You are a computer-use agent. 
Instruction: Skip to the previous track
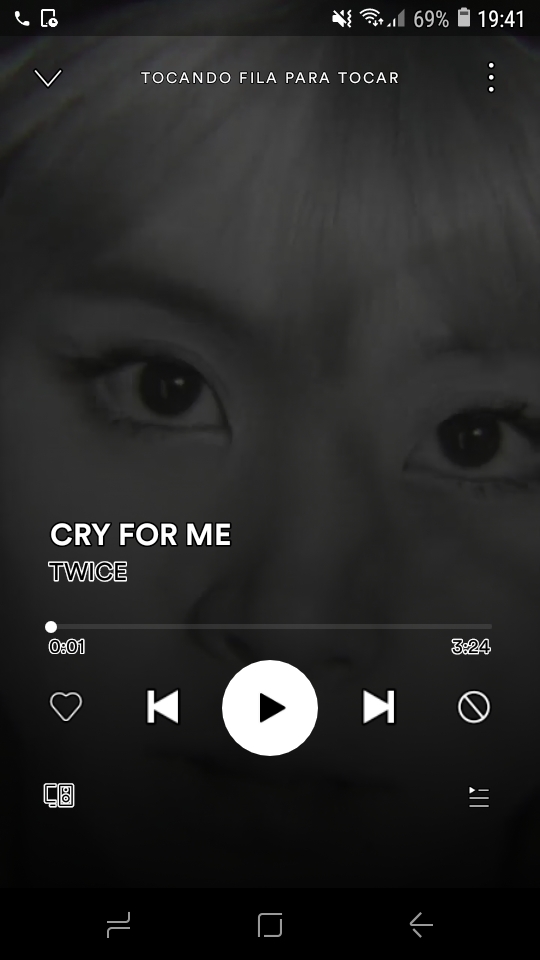click(163, 707)
